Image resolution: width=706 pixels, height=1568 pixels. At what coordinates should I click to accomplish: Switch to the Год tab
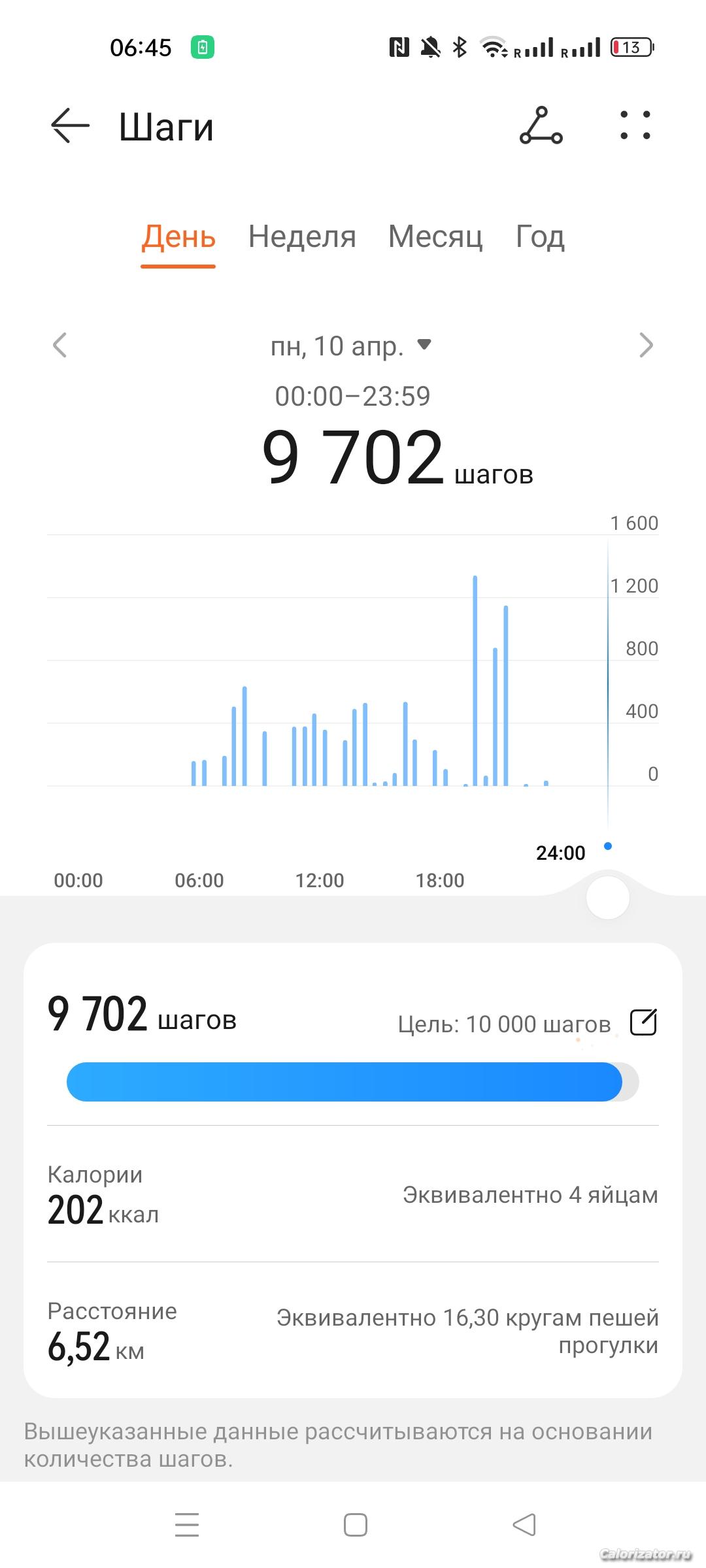click(540, 237)
